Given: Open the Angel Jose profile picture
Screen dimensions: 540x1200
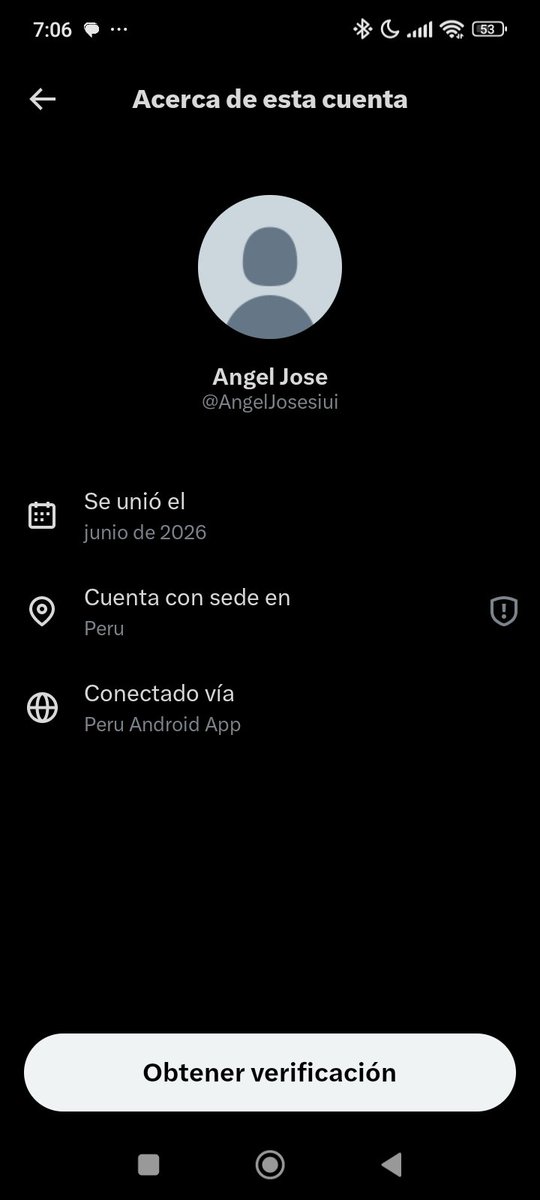Looking at the screenshot, I should click(x=270, y=266).
